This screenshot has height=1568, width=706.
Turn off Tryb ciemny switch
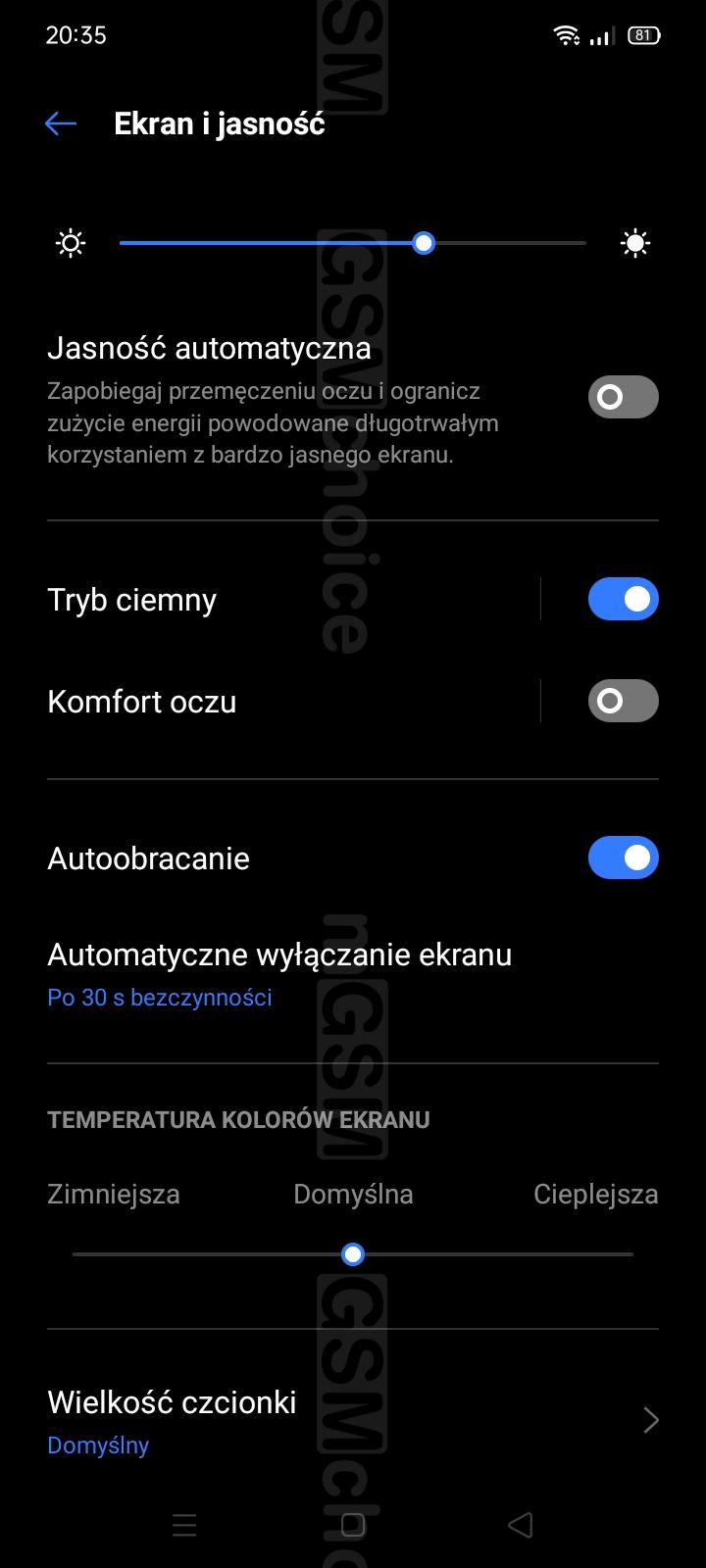[623, 599]
